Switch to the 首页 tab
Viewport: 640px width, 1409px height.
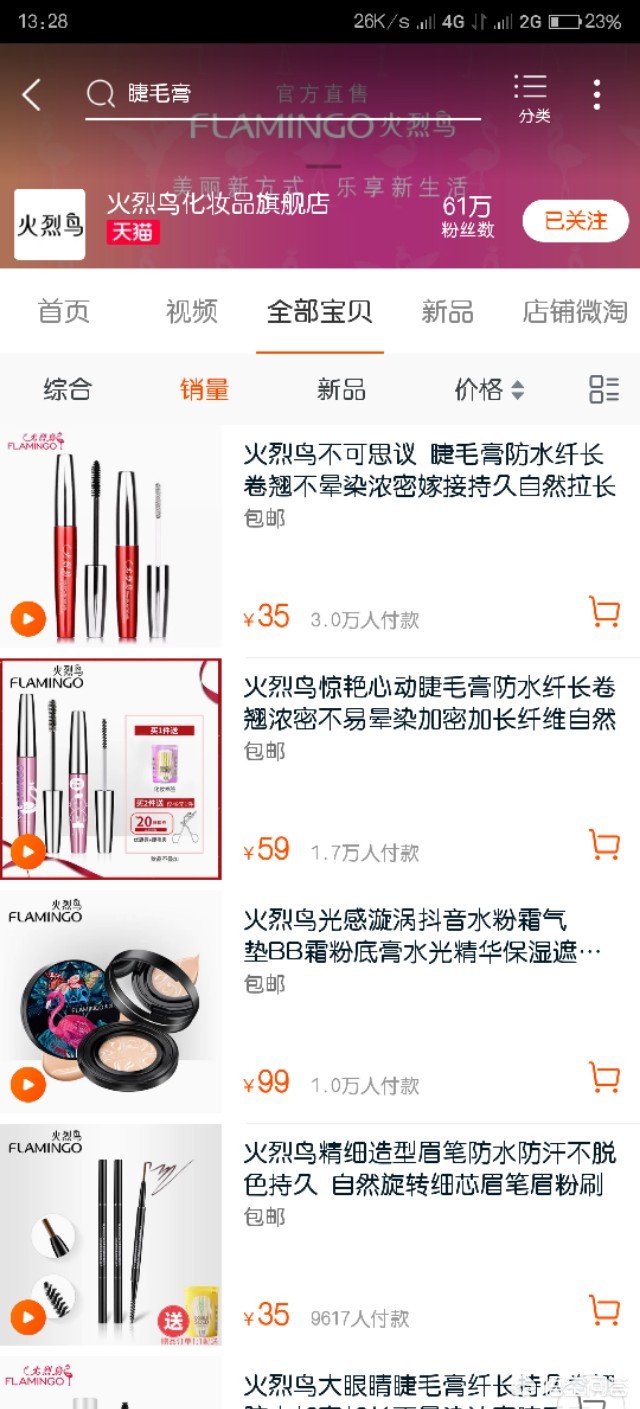coord(64,311)
